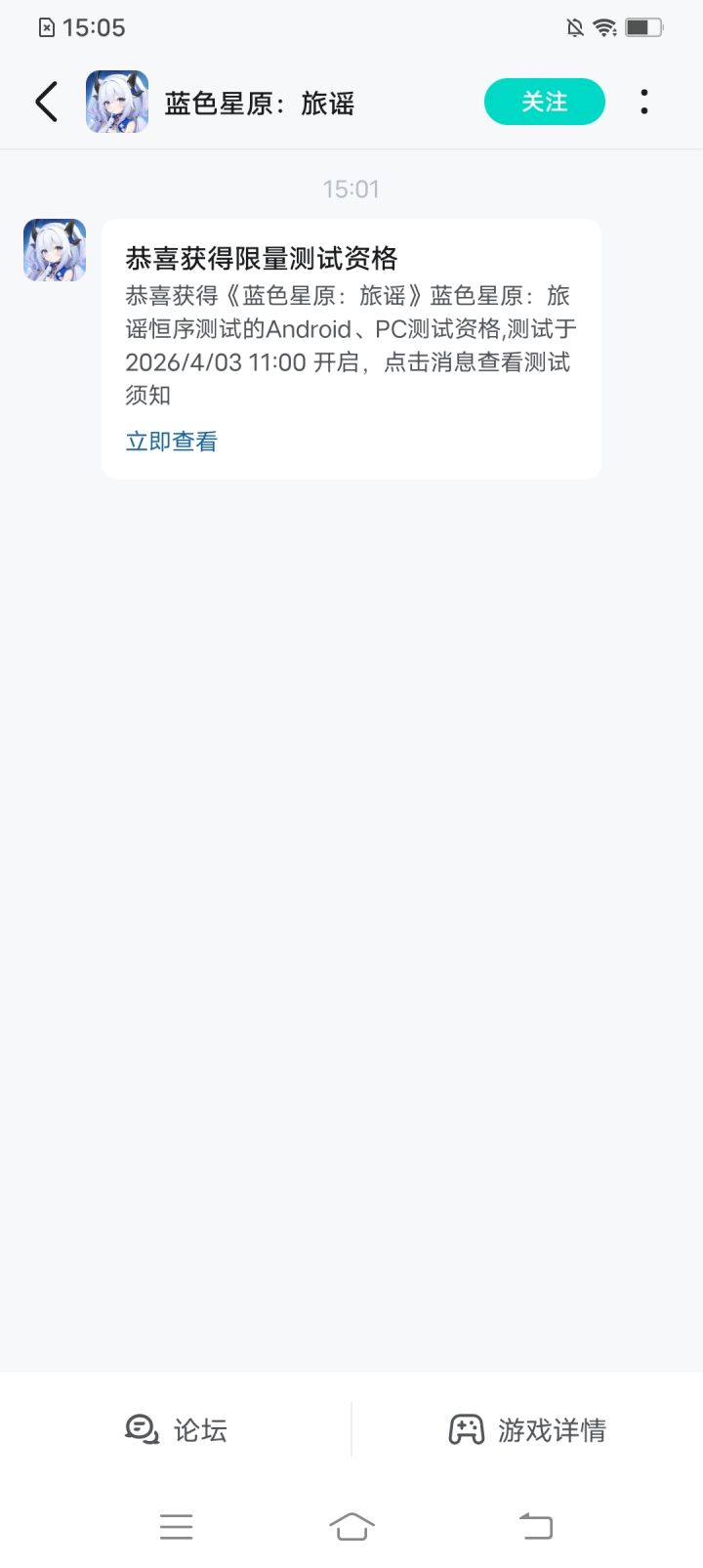
Task: Tap the notifications-muted icon in the status bar
Action: (x=574, y=26)
